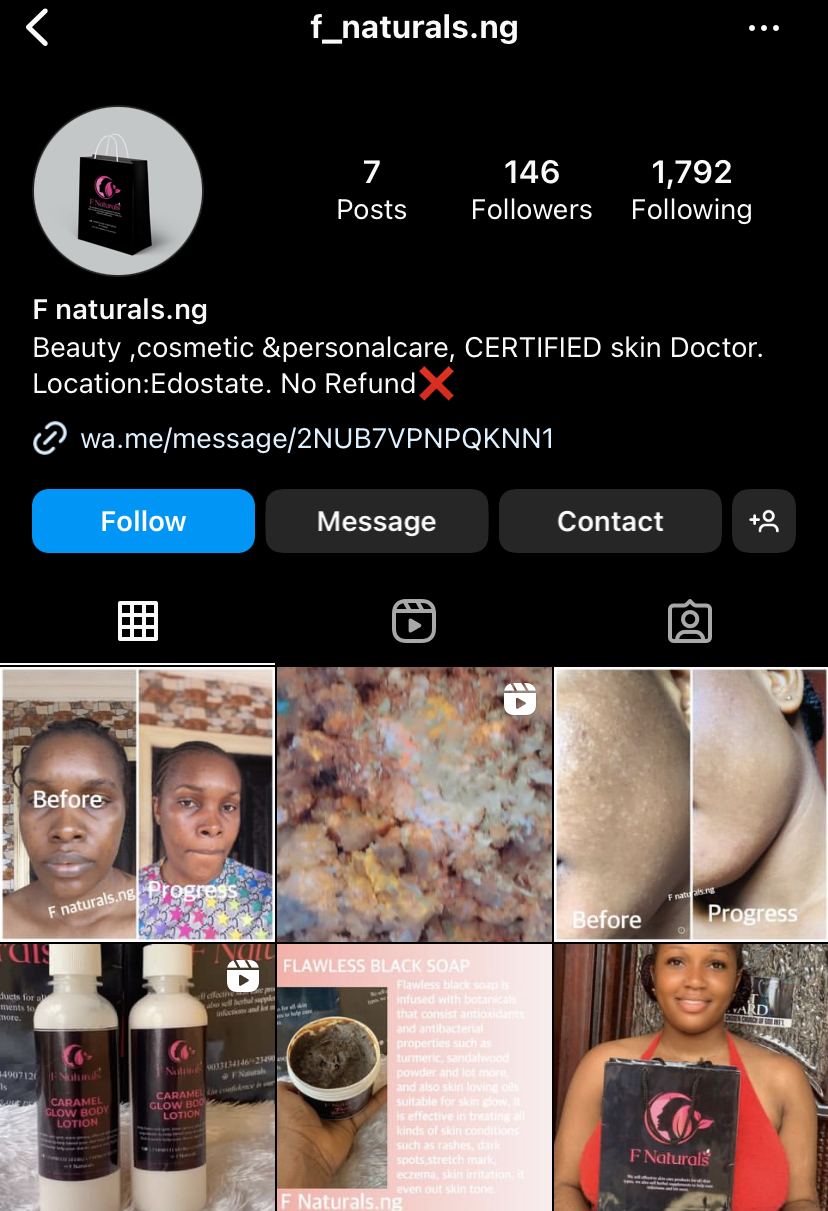
Task: Open the cheek skin Before and Progress post
Action: (691, 804)
